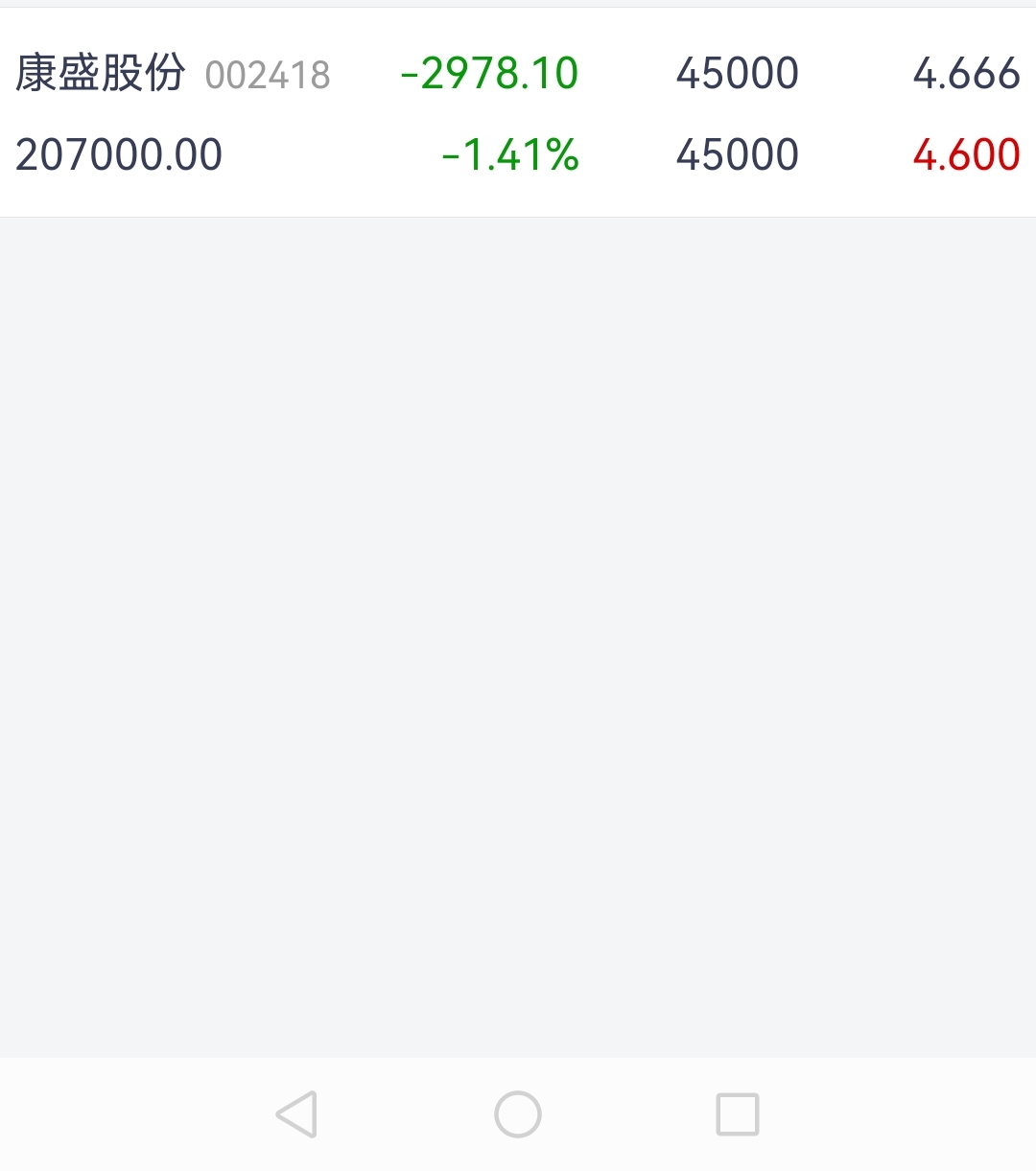Show recent apps with the square button
Image resolution: width=1036 pixels, height=1171 pixels.
click(738, 1114)
